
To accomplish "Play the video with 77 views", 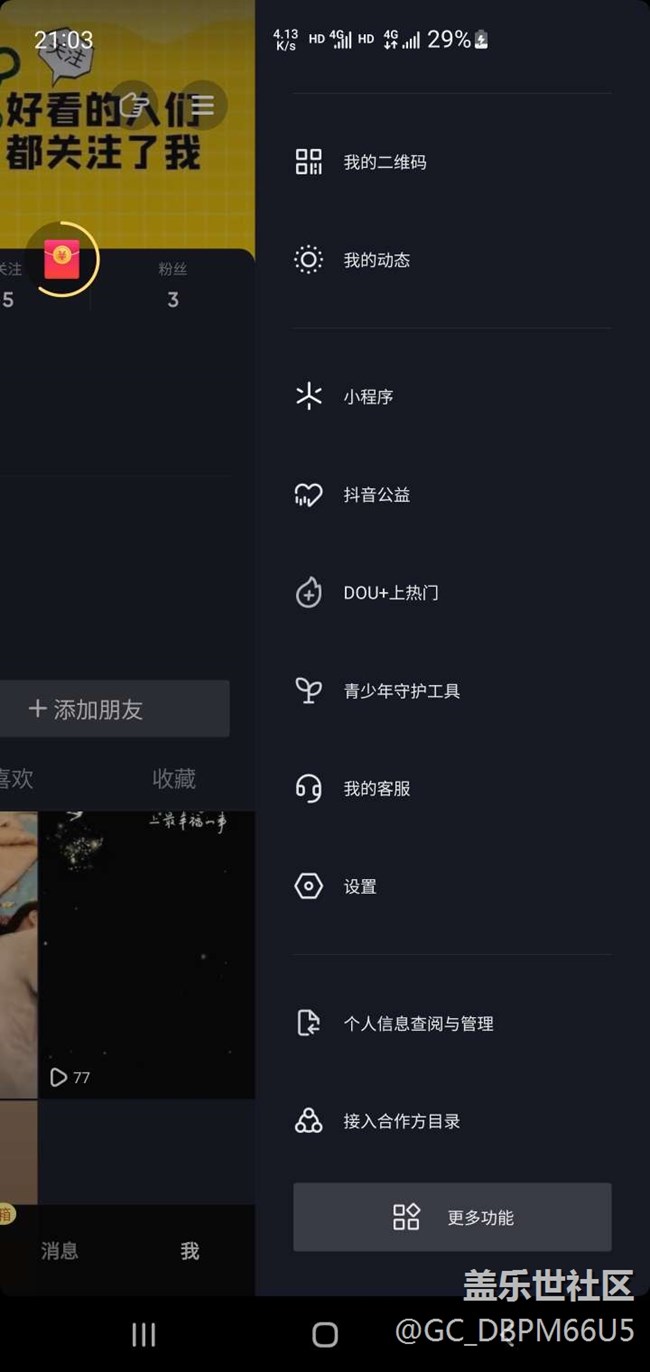I will [146, 955].
